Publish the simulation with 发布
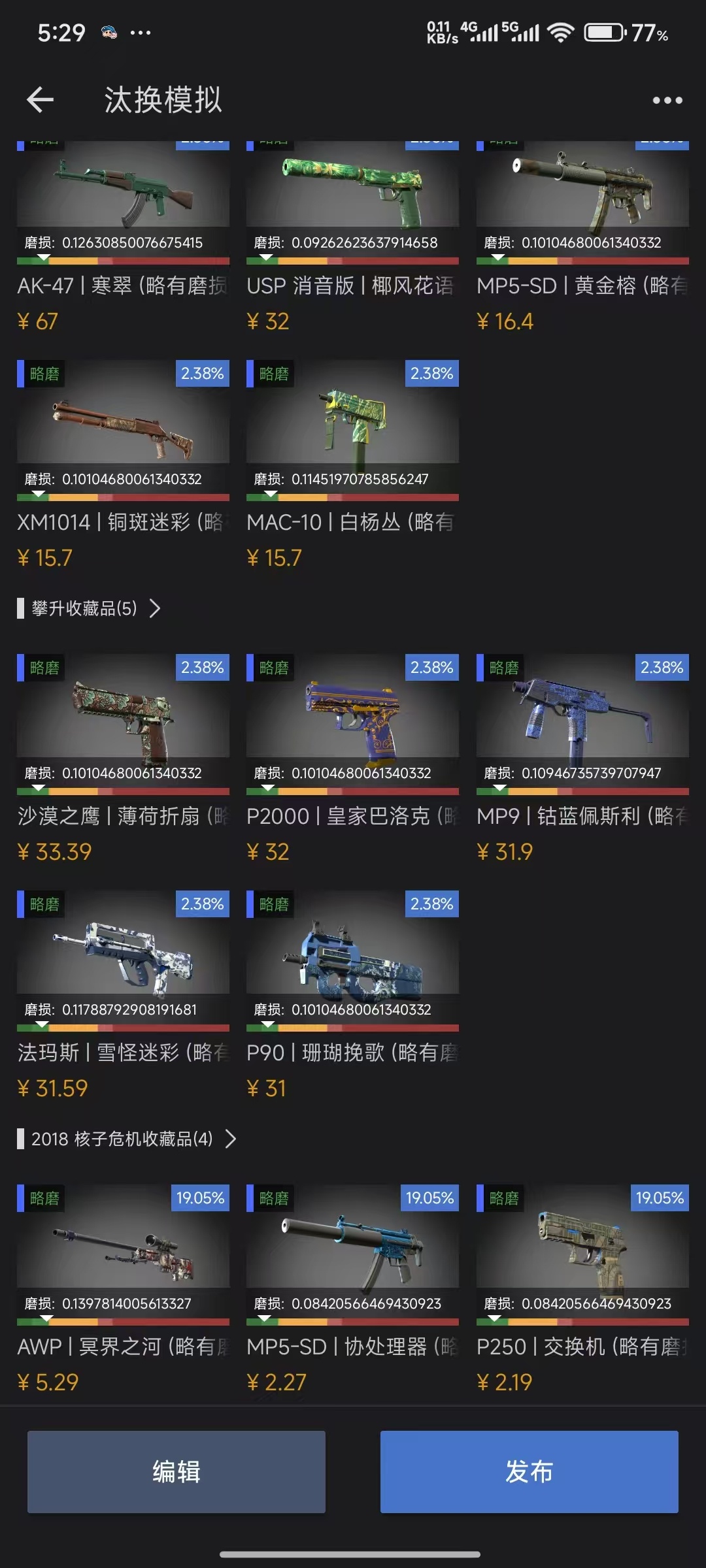This screenshot has width=706, height=1568. pos(529,1472)
